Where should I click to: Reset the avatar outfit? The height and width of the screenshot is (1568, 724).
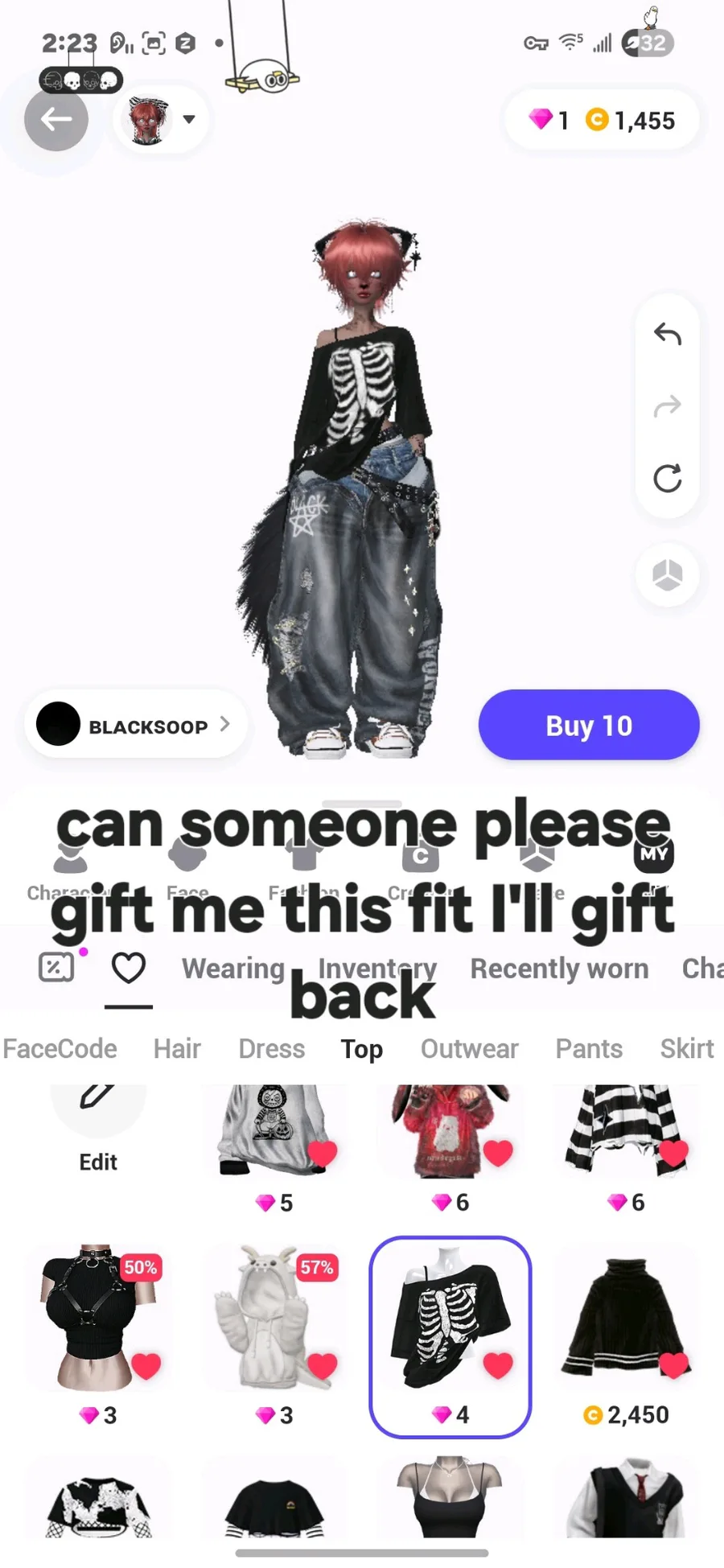click(x=667, y=479)
